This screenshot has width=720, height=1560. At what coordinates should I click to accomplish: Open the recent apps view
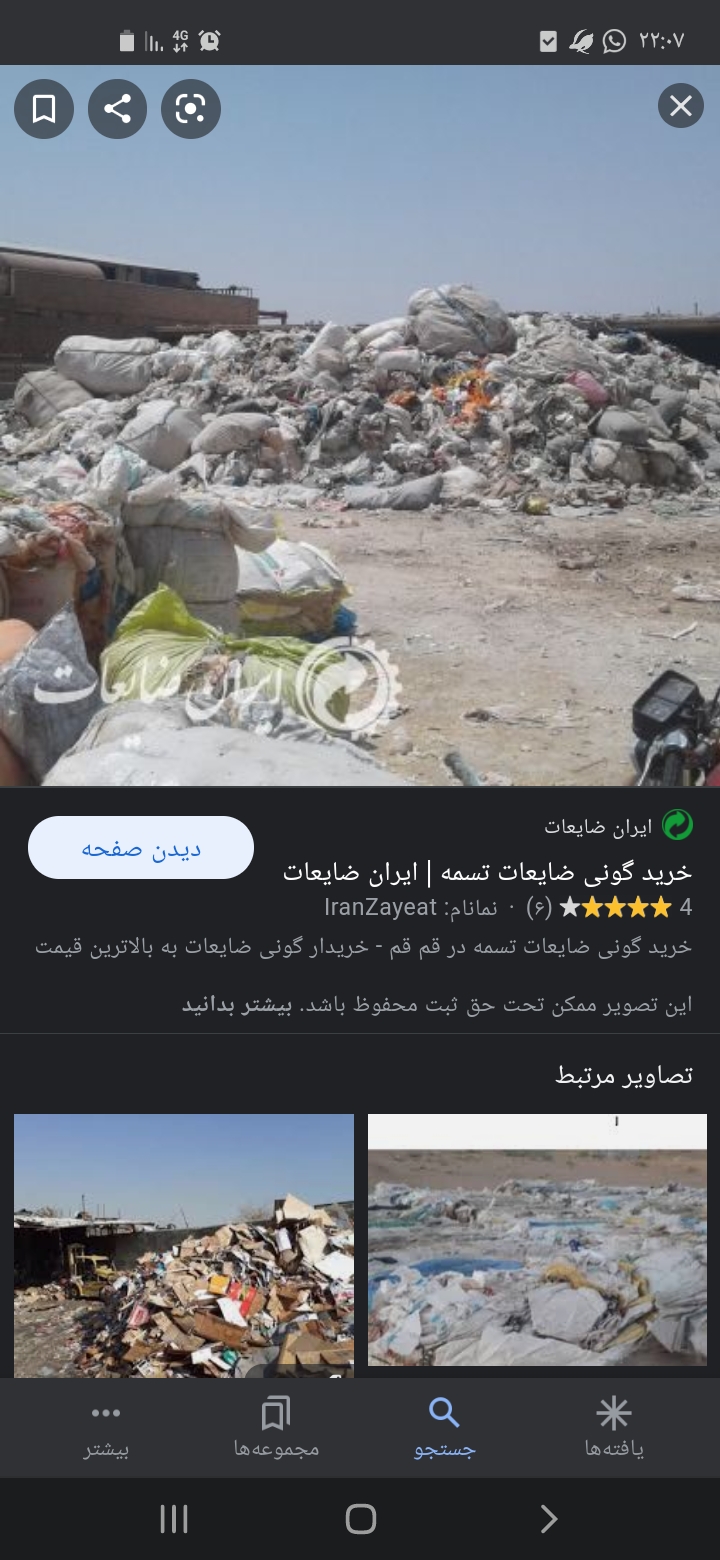(x=174, y=1519)
